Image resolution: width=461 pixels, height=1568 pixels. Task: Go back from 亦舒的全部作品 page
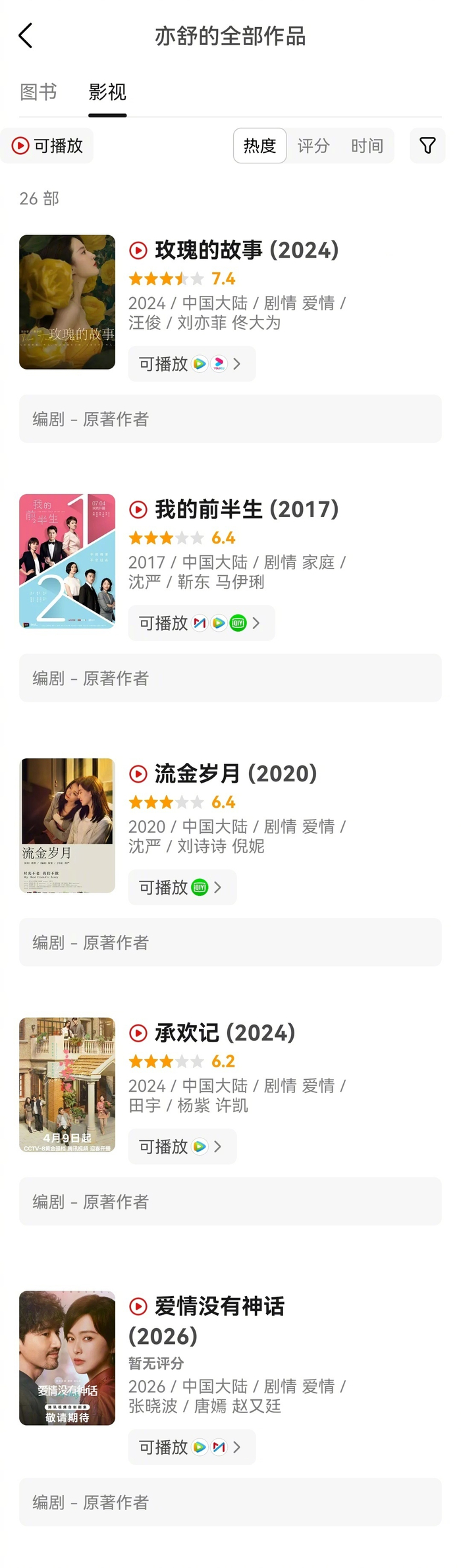(26, 36)
